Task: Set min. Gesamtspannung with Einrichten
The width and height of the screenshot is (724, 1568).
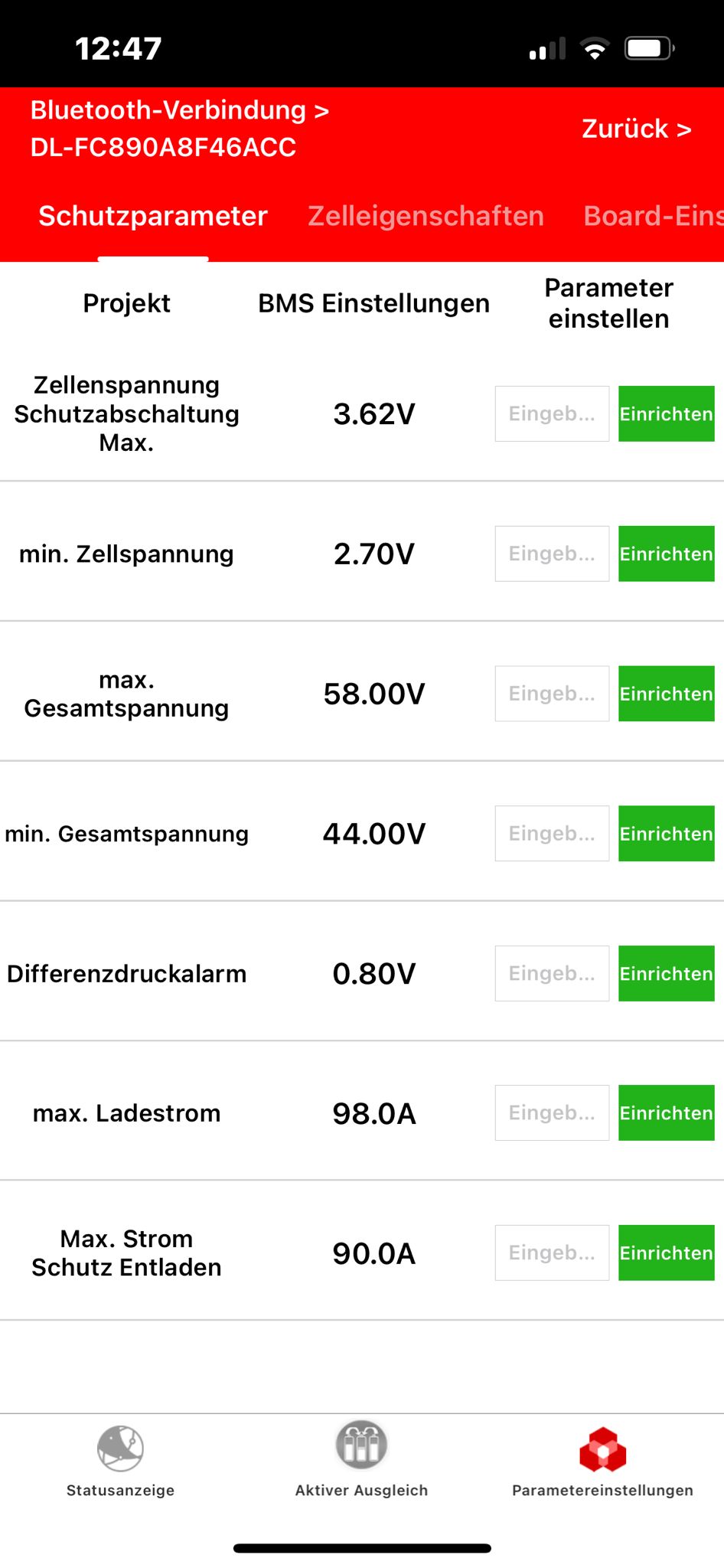Action: 666,834
